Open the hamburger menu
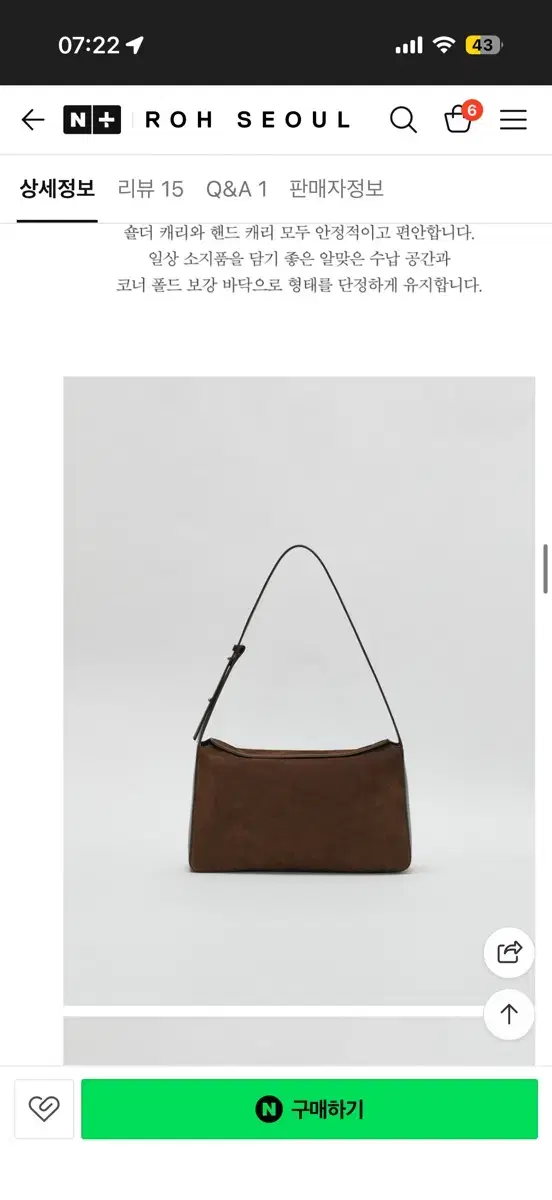Viewport: 552px width, 1200px height. pos(513,120)
